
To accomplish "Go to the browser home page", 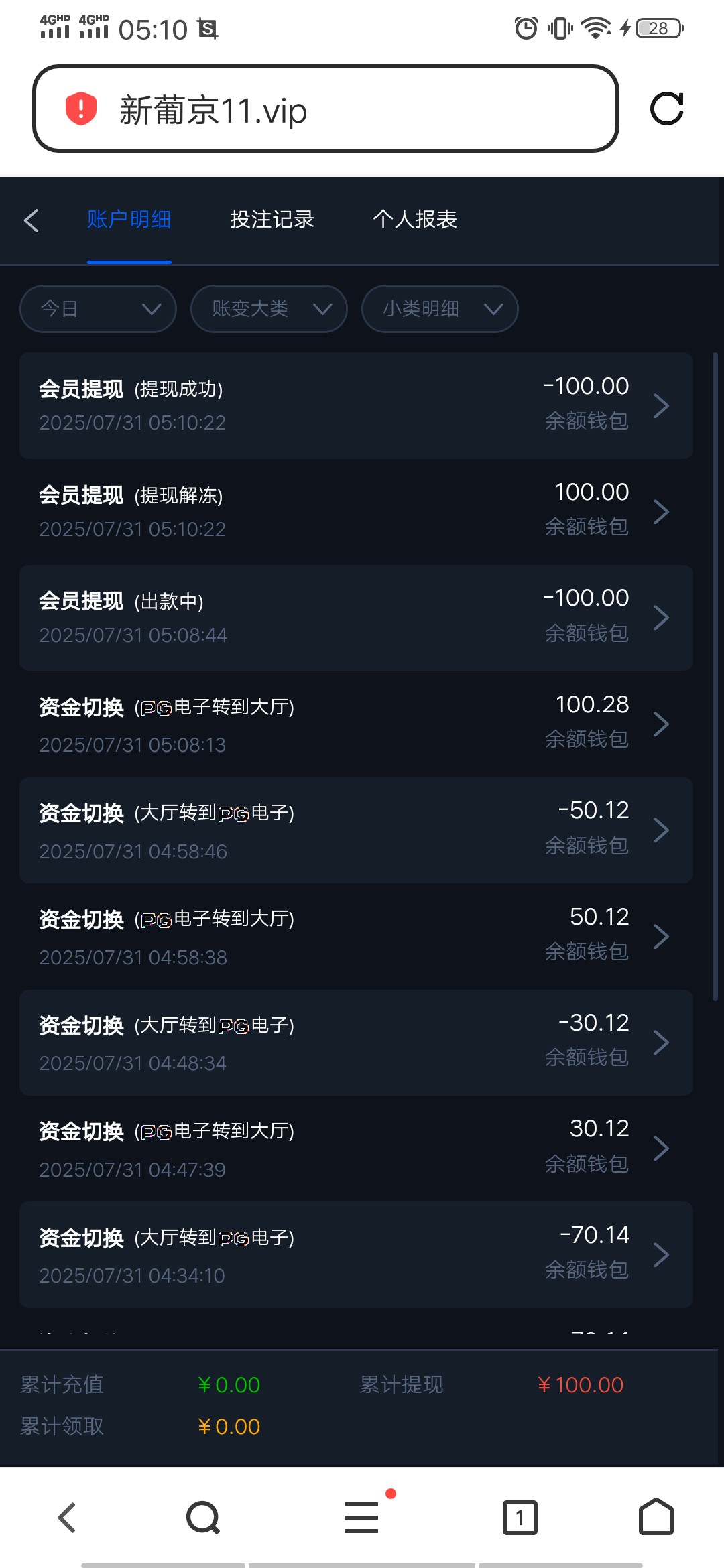I will tap(656, 1516).
